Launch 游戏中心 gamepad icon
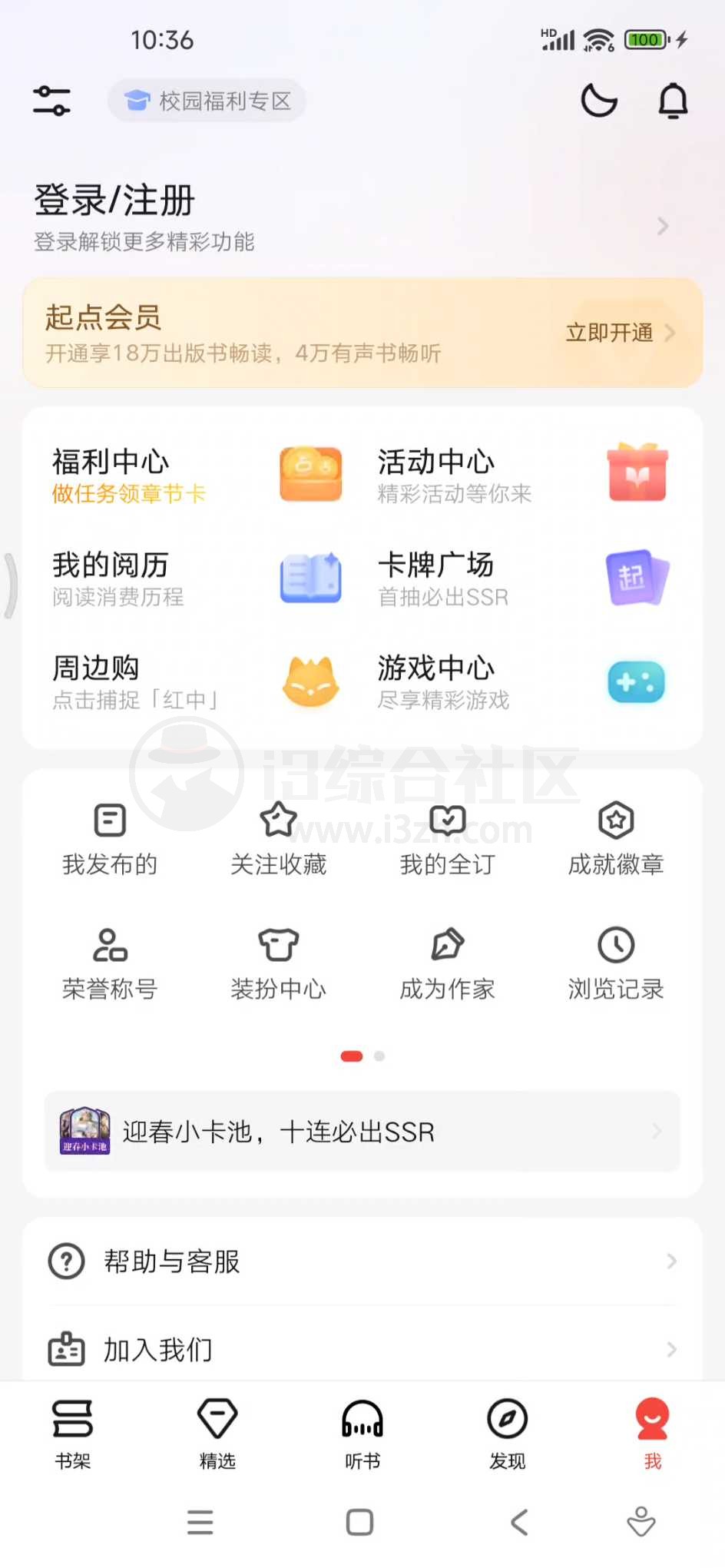 pyautogui.click(x=637, y=682)
